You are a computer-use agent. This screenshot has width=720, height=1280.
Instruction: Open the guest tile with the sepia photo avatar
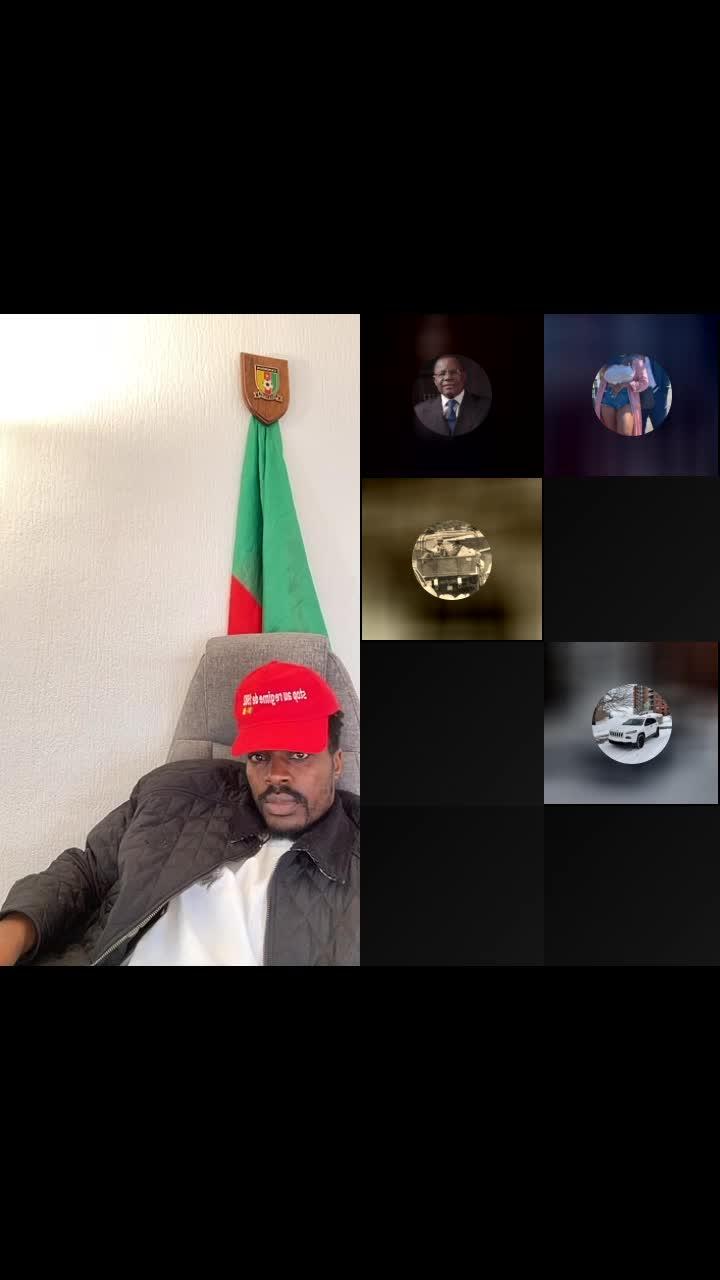452,559
